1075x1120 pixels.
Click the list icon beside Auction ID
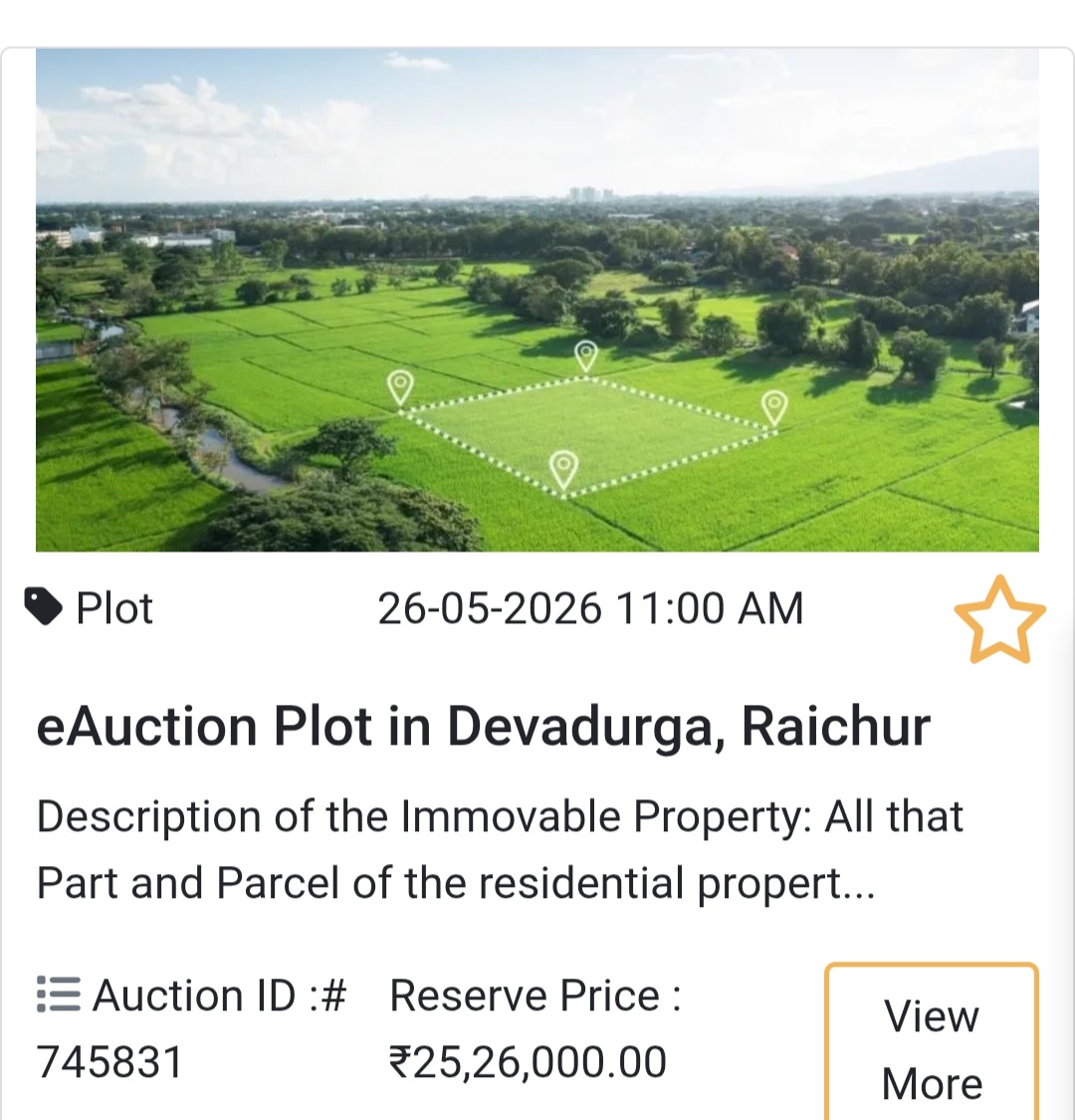pyautogui.click(x=57, y=995)
